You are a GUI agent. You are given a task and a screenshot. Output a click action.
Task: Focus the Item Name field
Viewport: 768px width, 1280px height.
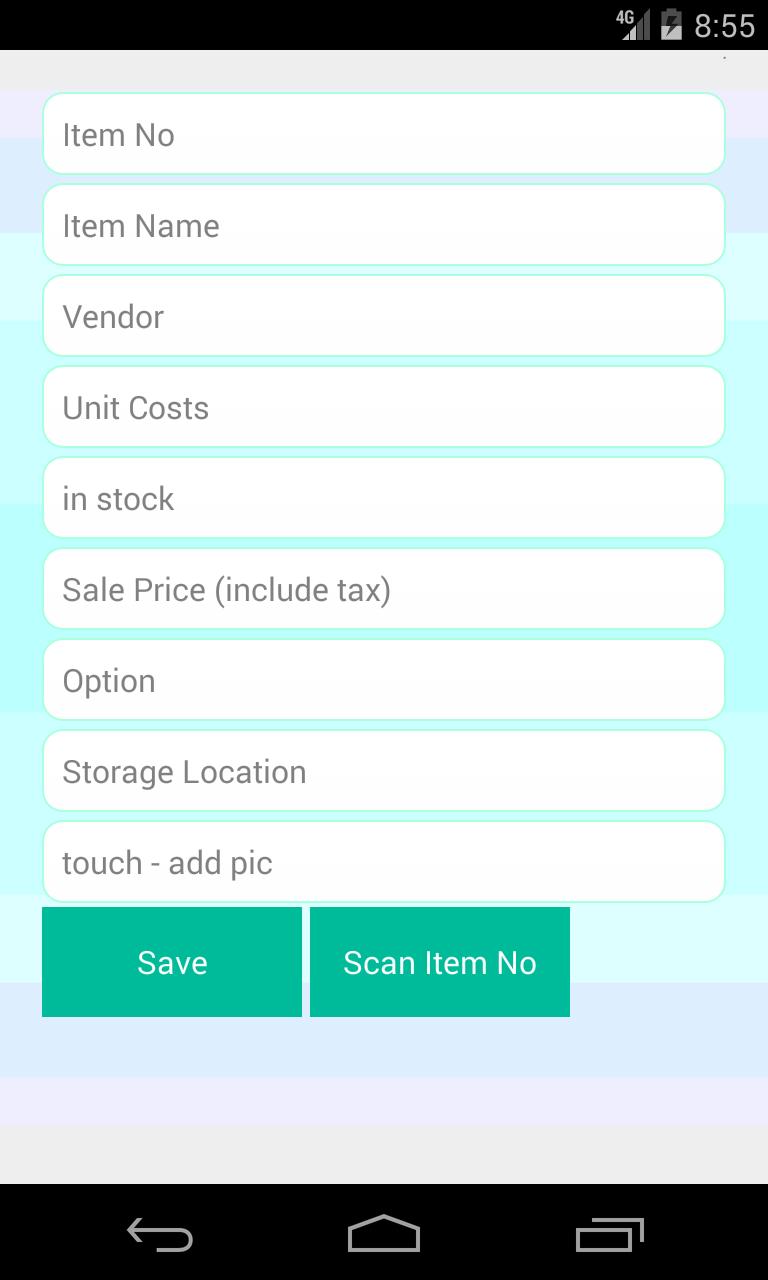[383, 225]
